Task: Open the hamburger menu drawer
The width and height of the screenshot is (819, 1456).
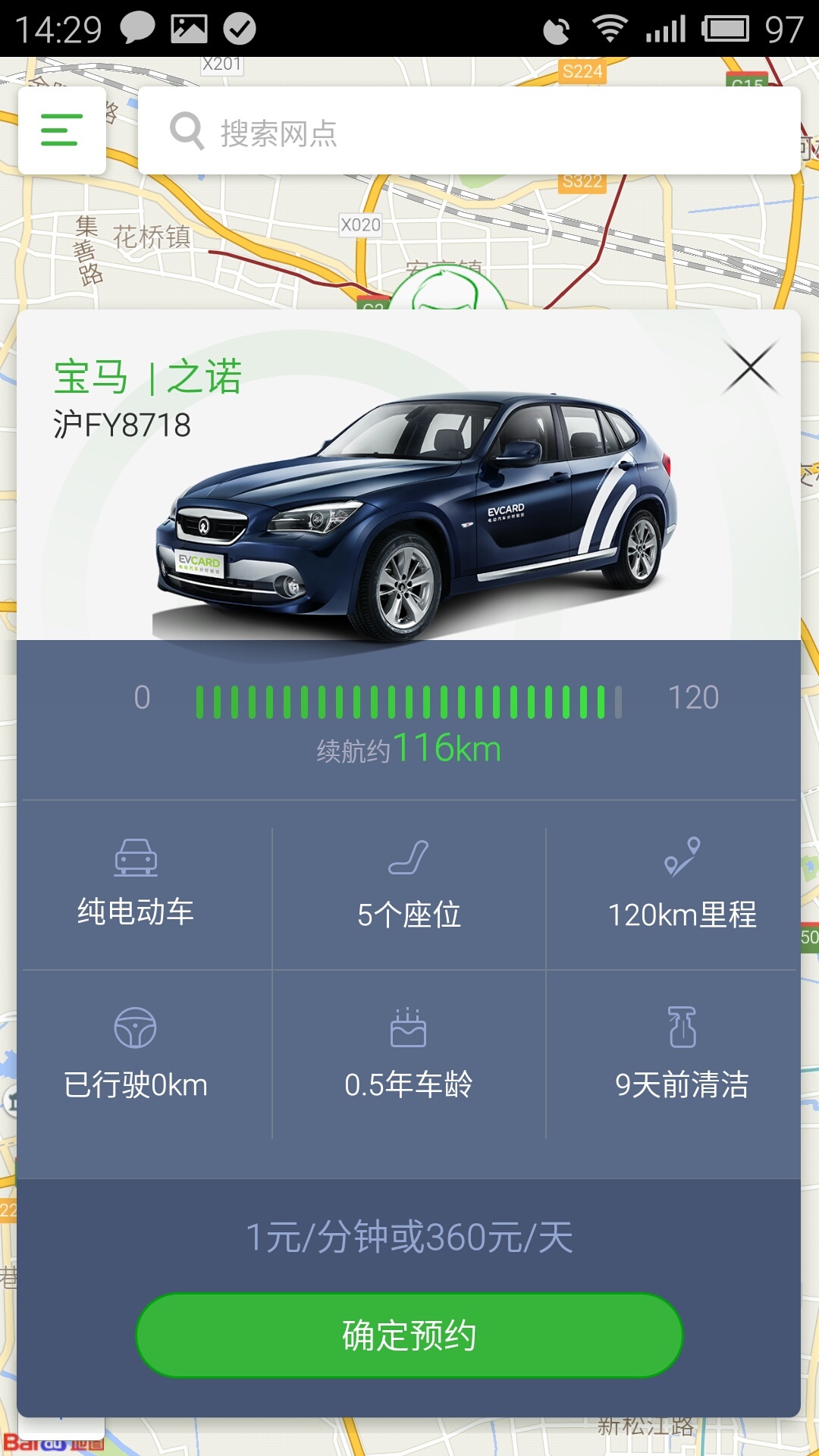Action: pos(61,130)
